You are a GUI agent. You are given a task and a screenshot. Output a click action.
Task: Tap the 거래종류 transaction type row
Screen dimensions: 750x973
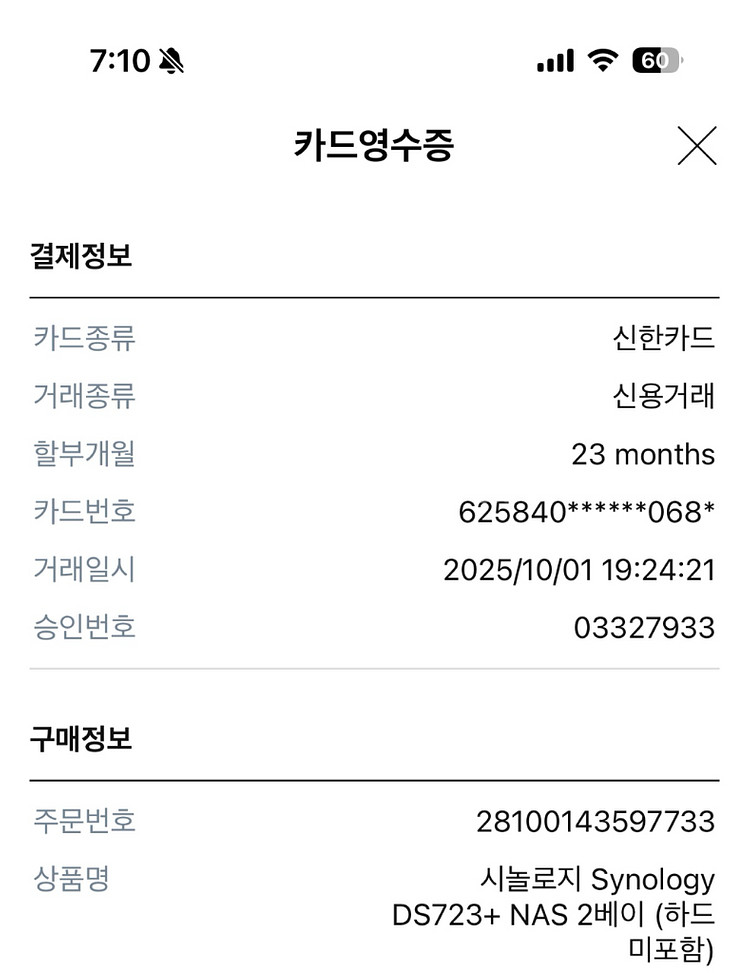84,396
